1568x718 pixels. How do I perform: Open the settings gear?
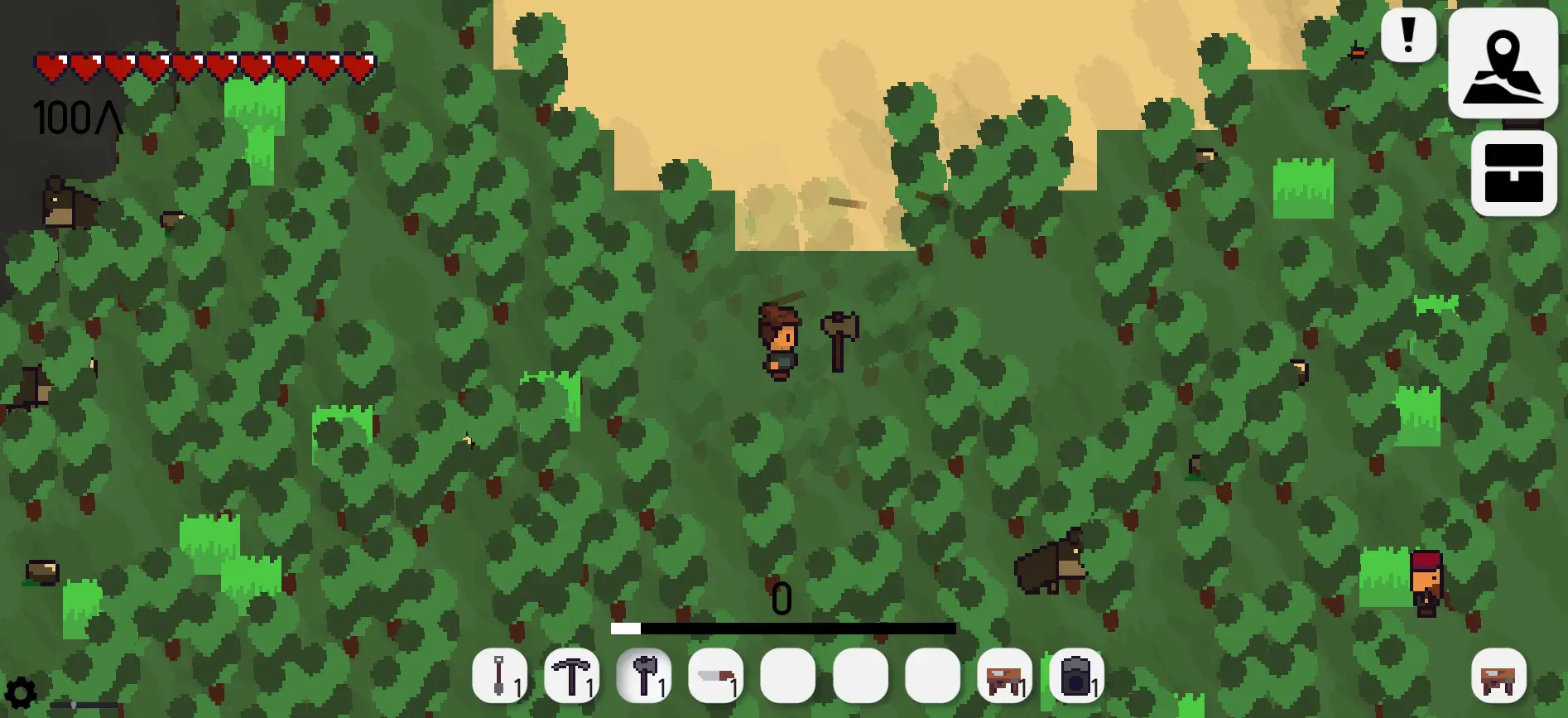pos(21,693)
